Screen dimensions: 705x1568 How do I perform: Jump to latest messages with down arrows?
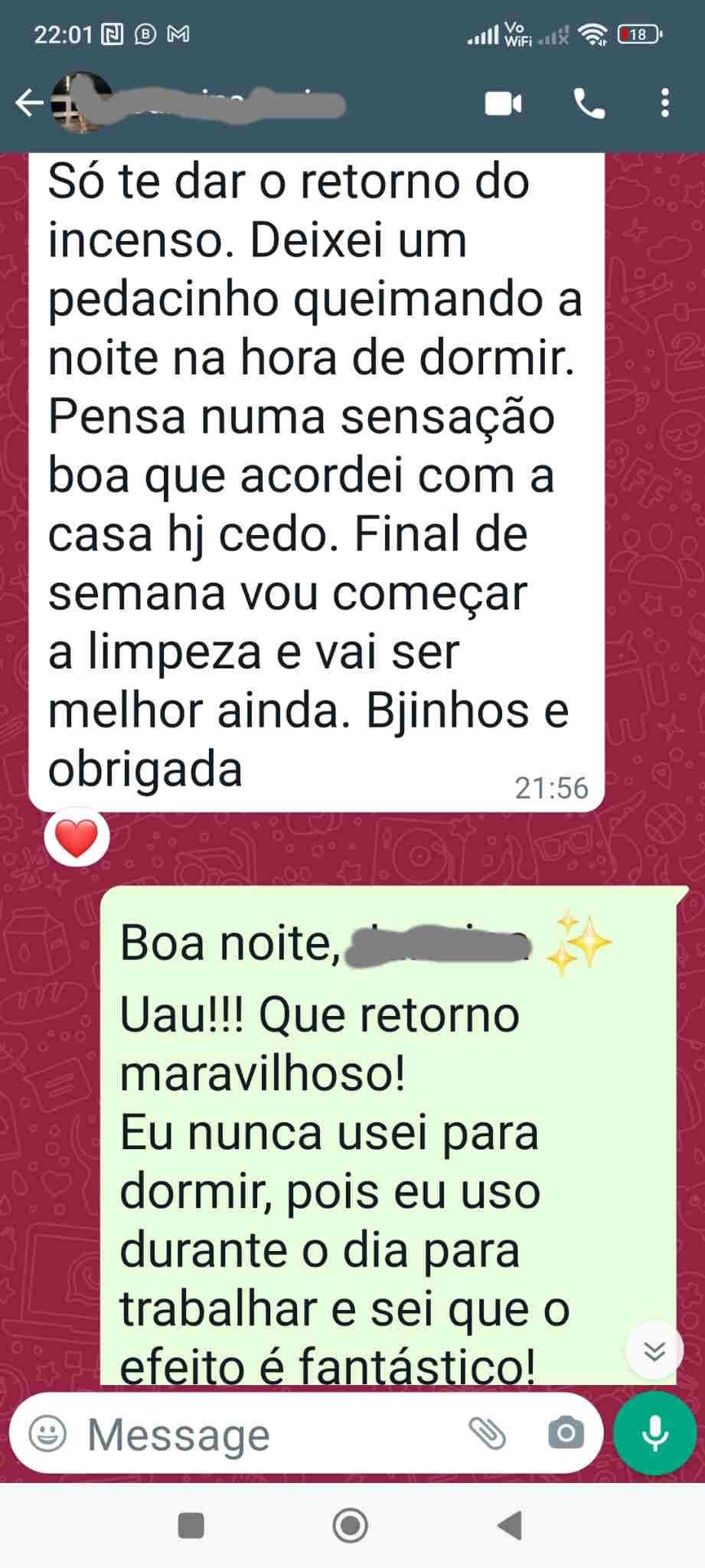(654, 1351)
